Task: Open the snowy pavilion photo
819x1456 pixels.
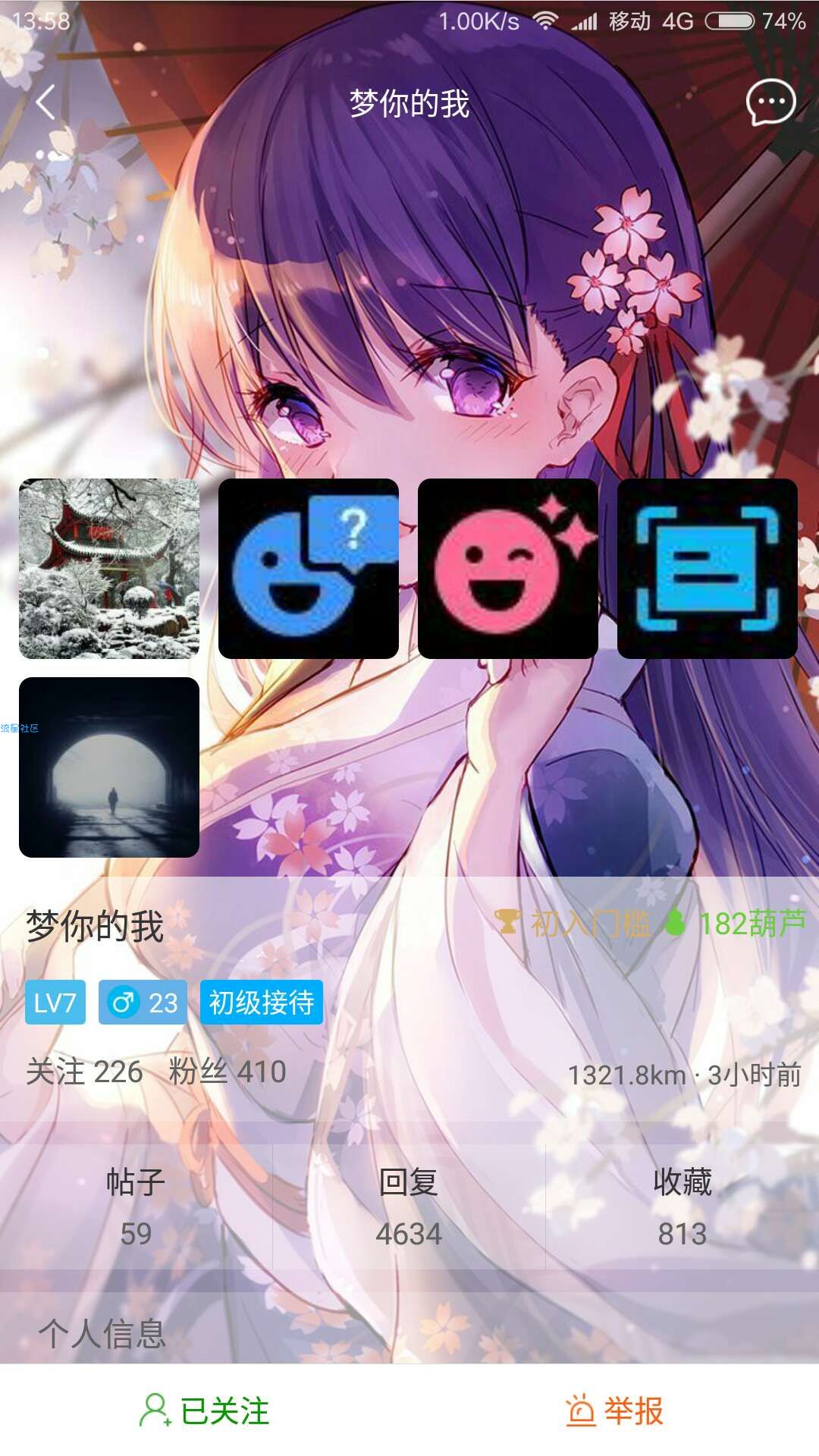Action: coord(109,569)
